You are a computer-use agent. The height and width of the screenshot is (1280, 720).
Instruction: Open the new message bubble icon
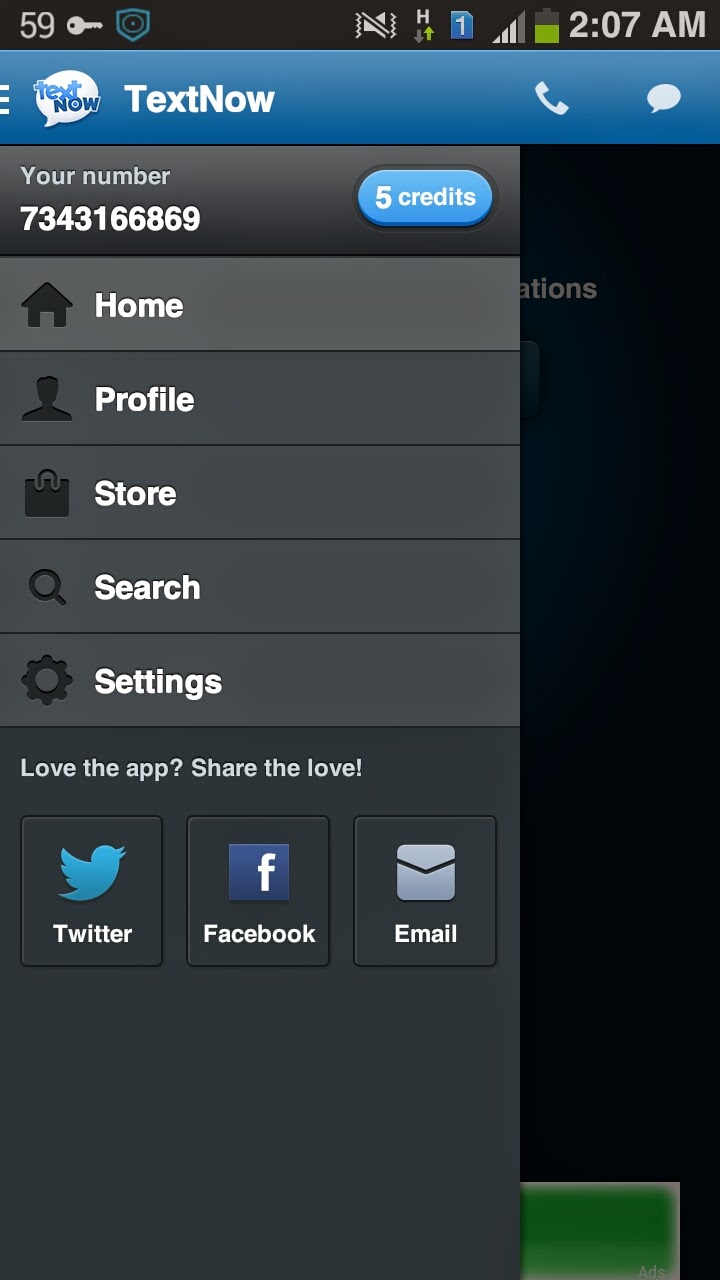coord(663,99)
